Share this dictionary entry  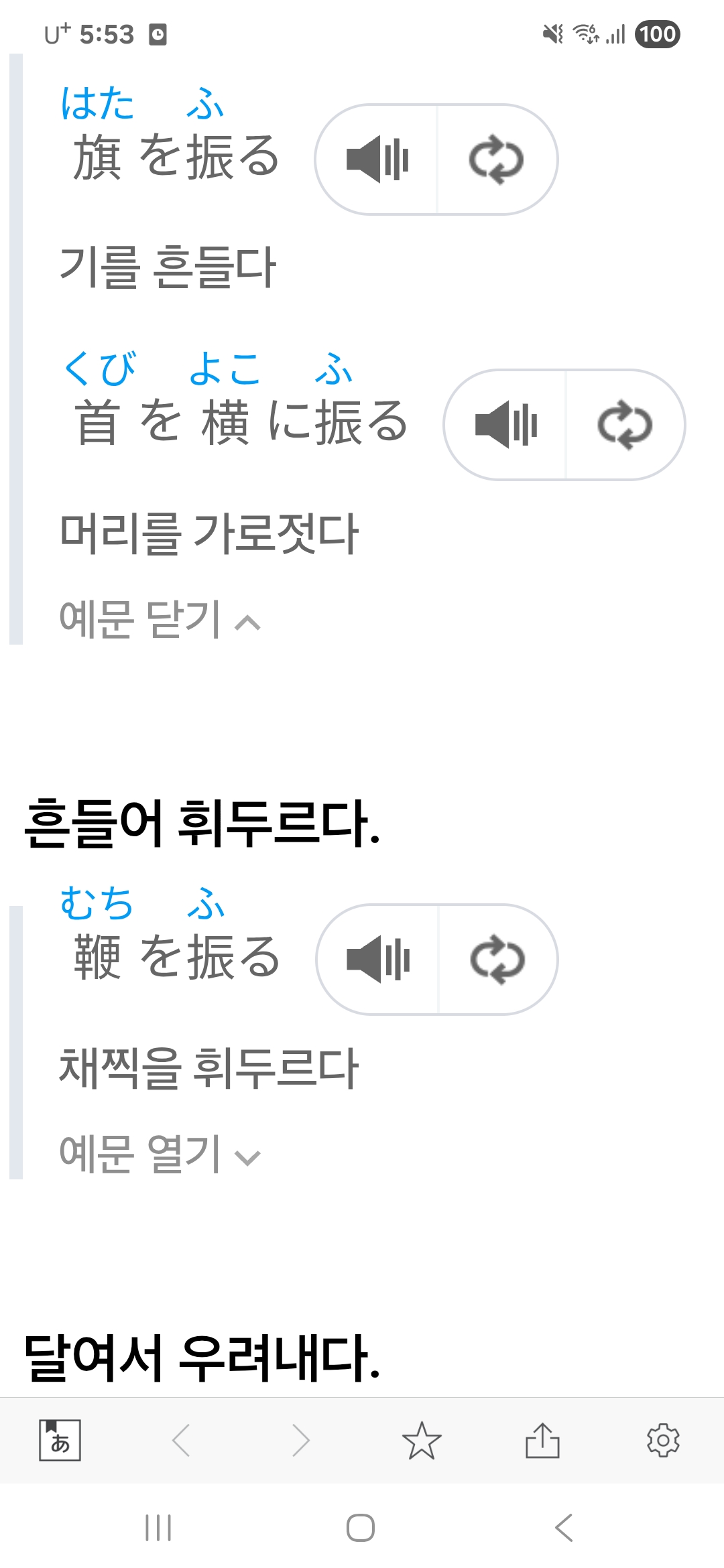542,1440
